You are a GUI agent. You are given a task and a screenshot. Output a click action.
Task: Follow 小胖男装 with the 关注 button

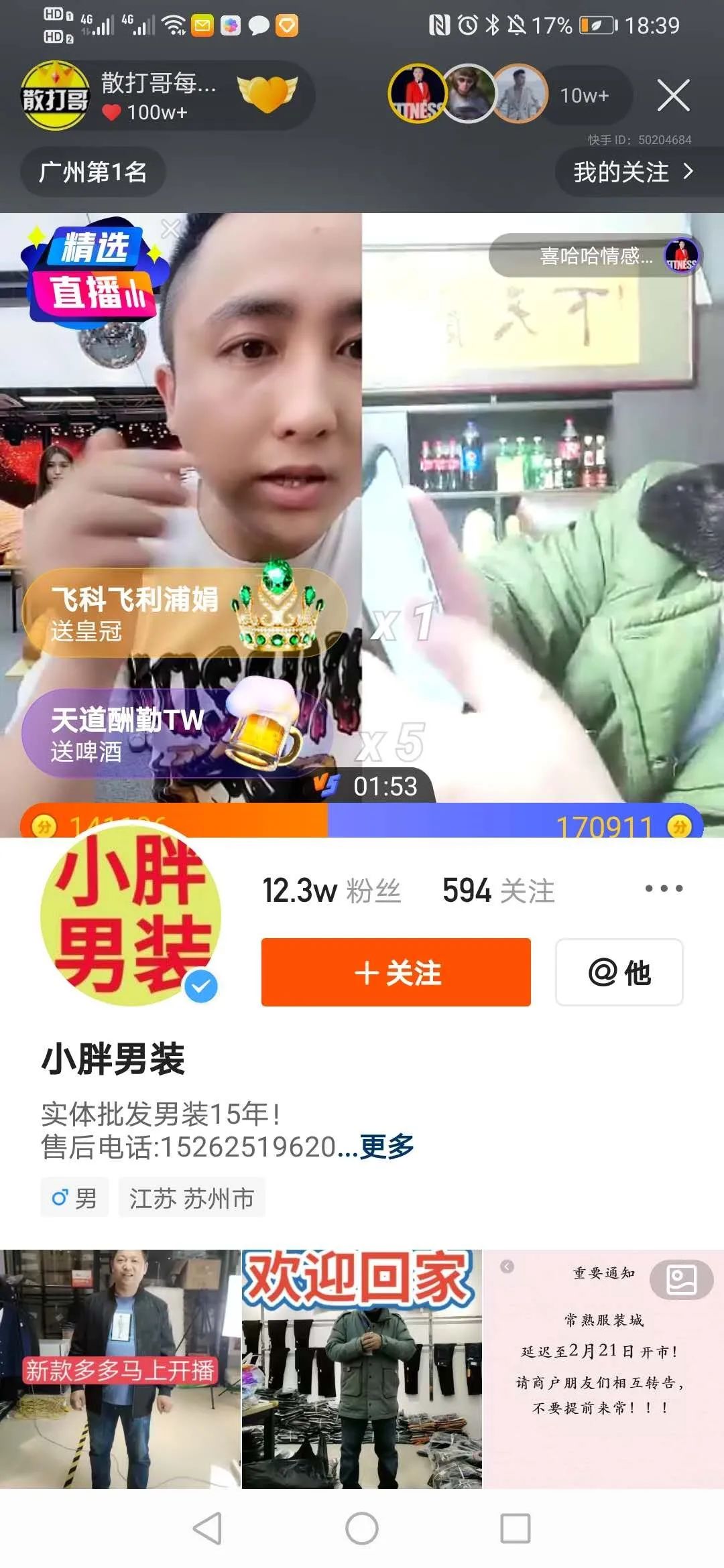[x=396, y=972]
